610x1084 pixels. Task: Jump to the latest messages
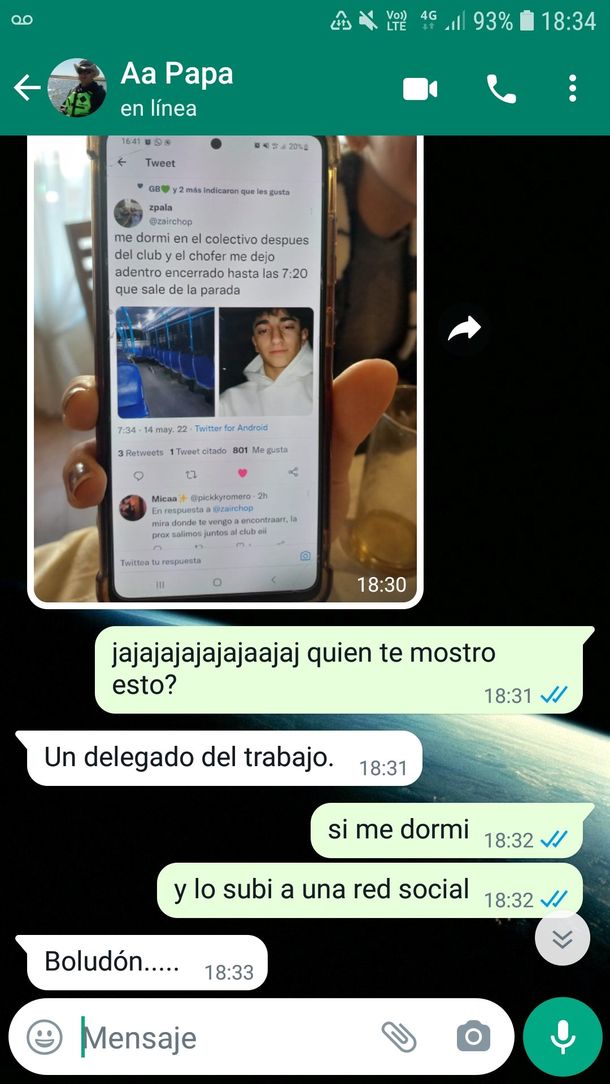[x=562, y=938]
